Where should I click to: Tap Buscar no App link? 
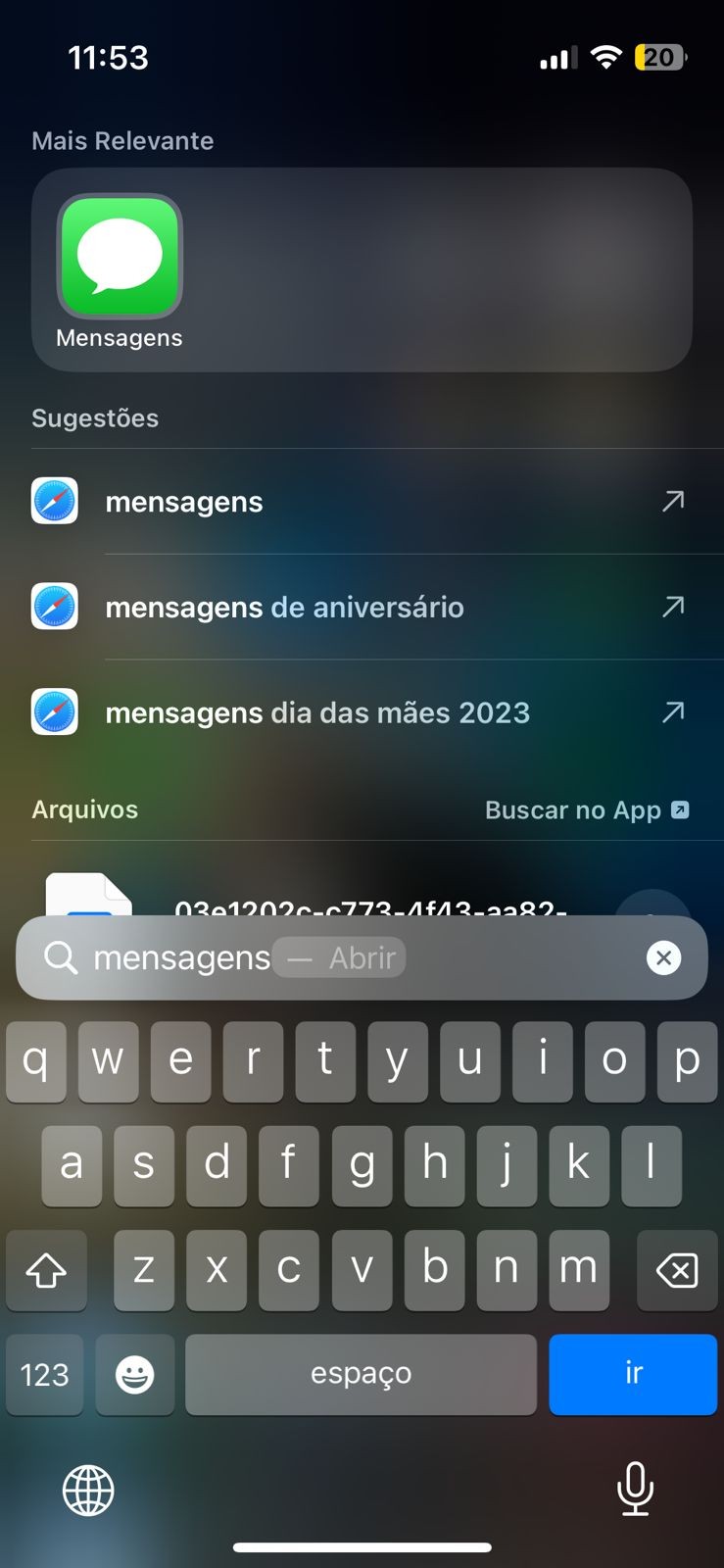586,810
